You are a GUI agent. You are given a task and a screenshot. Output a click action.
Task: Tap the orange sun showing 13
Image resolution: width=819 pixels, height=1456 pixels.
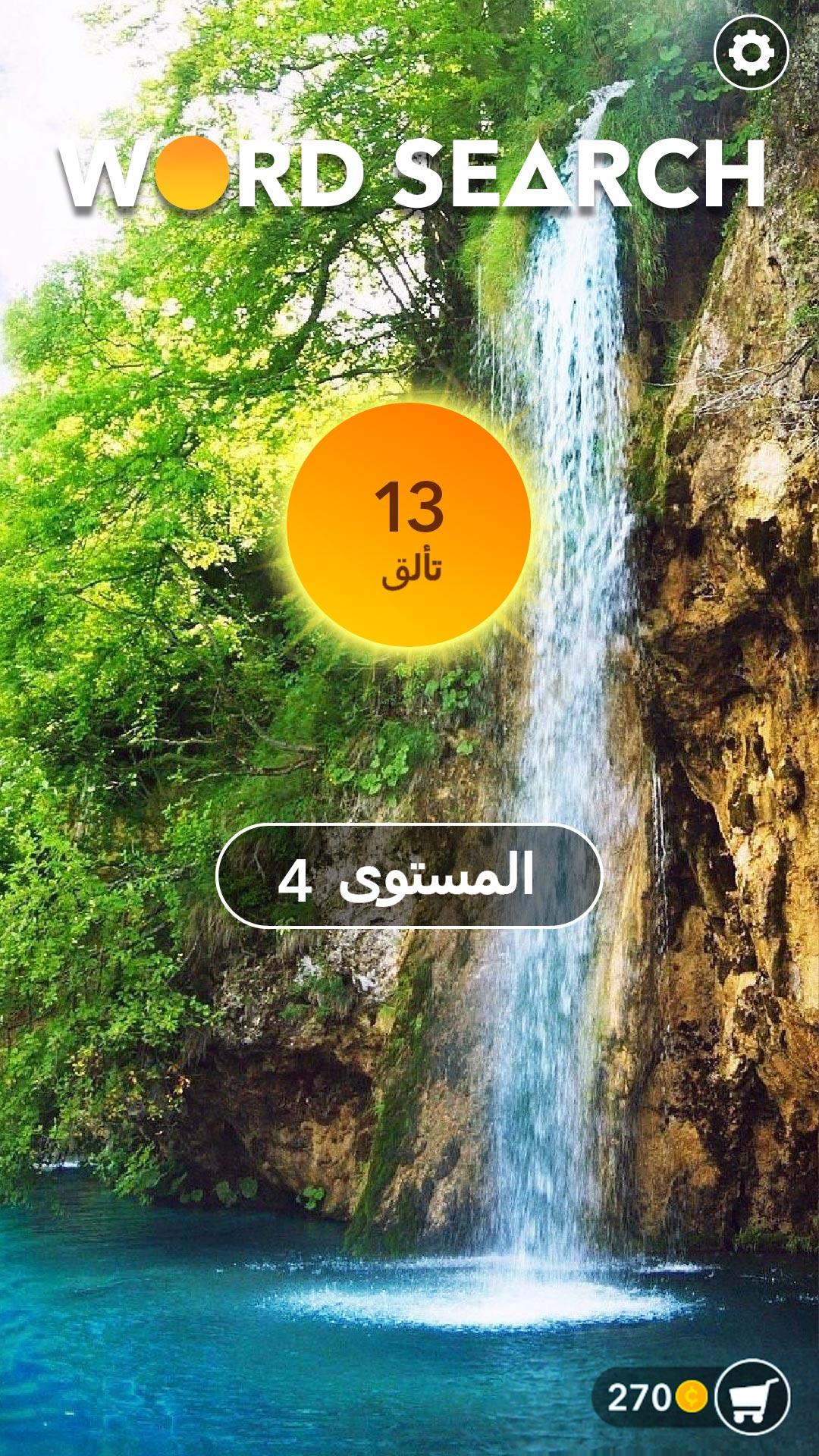point(409,525)
